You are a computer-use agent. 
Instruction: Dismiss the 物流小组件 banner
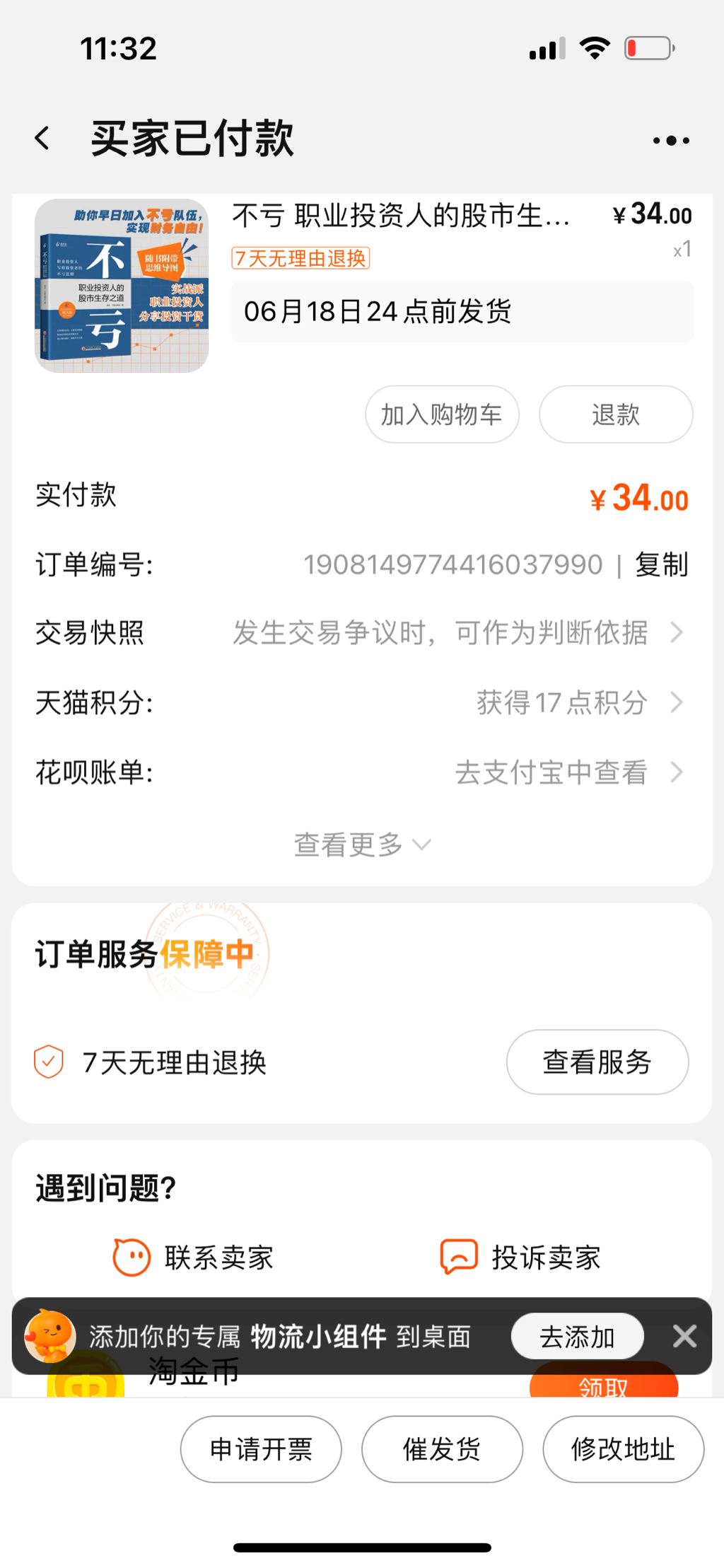[684, 1336]
